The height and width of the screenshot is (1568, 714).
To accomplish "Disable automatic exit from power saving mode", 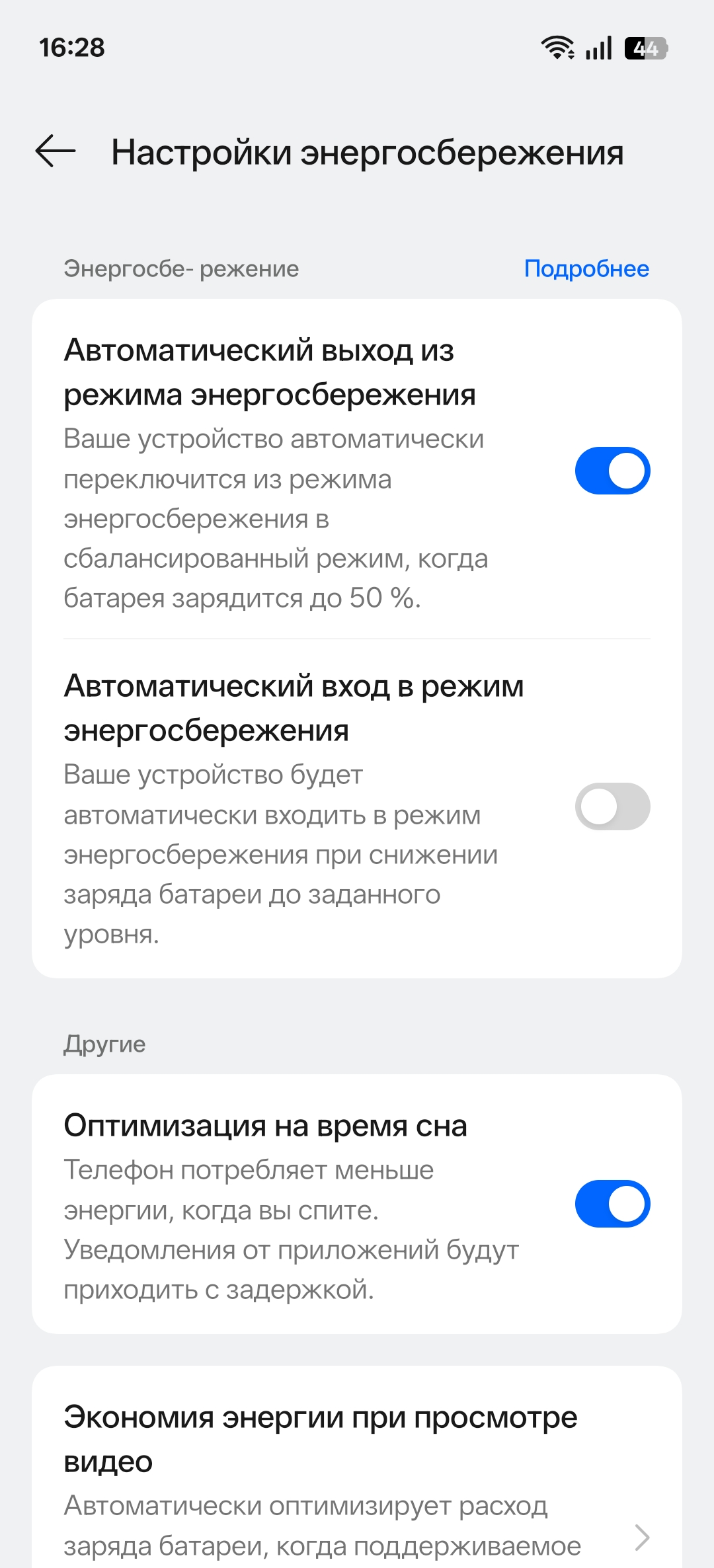I will coord(612,471).
